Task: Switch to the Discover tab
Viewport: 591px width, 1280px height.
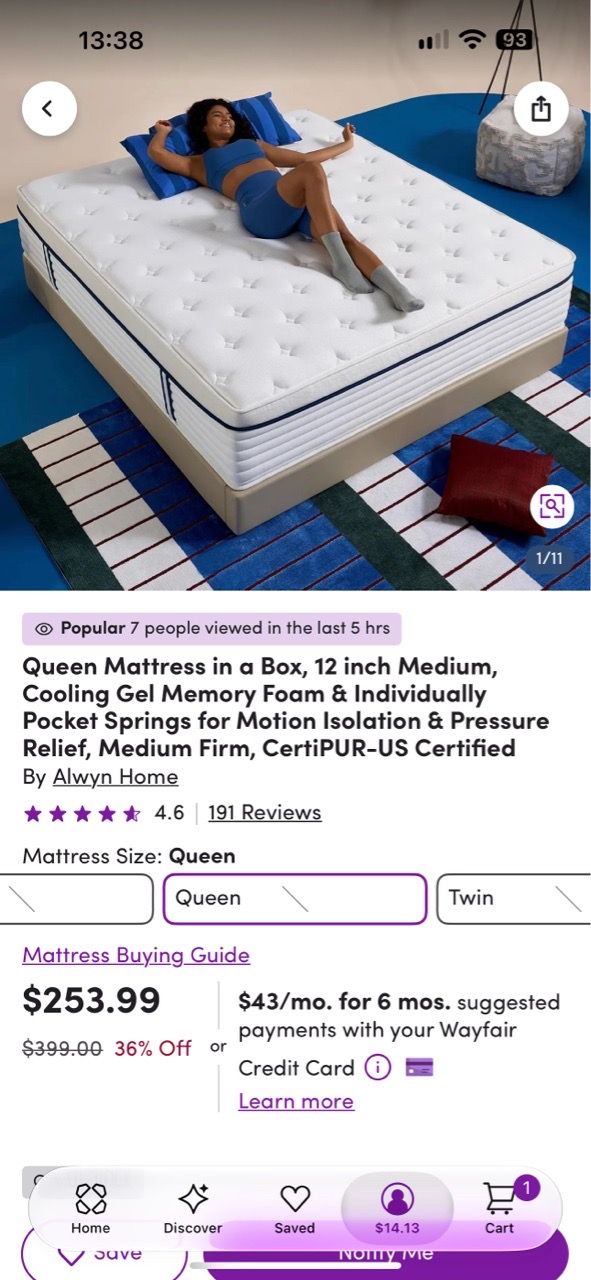Action: click(193, 1208)
